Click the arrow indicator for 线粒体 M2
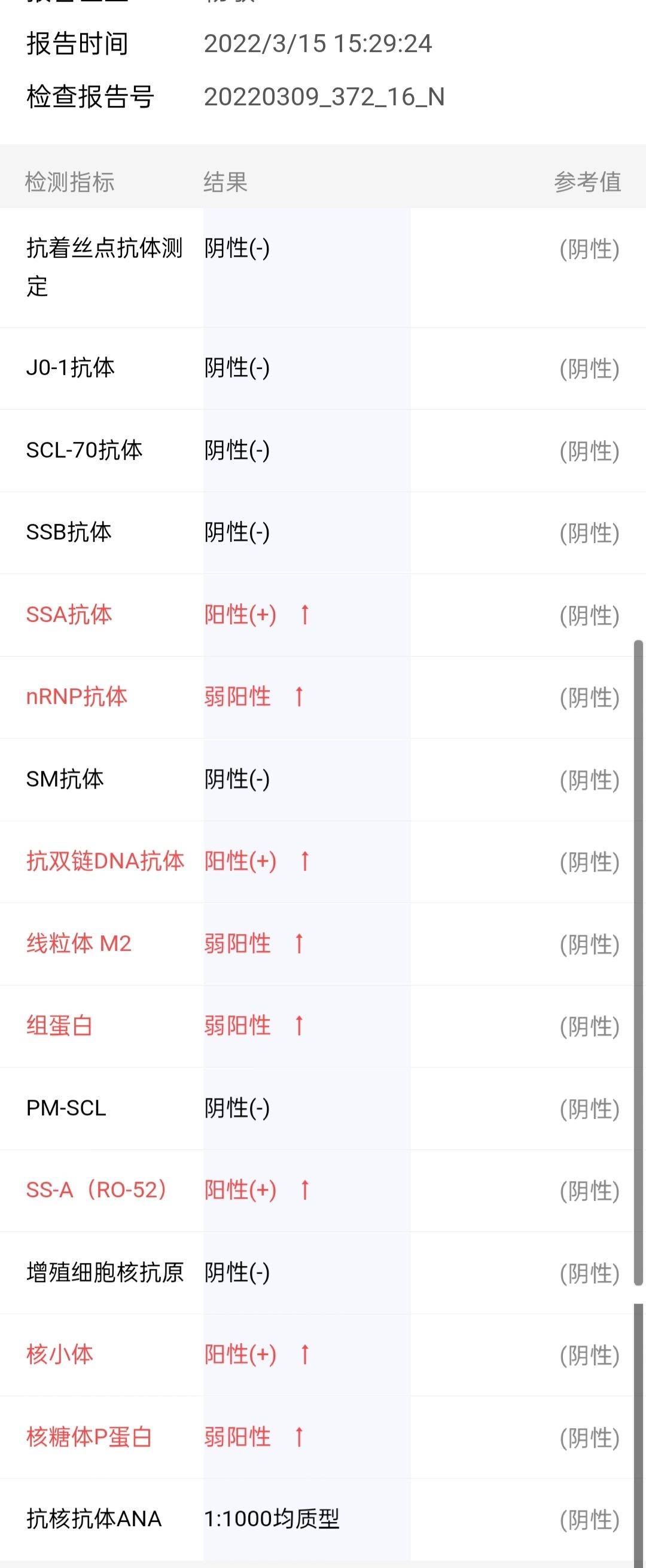Screen dimensions: 646x1568 pyautogui.click(x=298, y=943)
